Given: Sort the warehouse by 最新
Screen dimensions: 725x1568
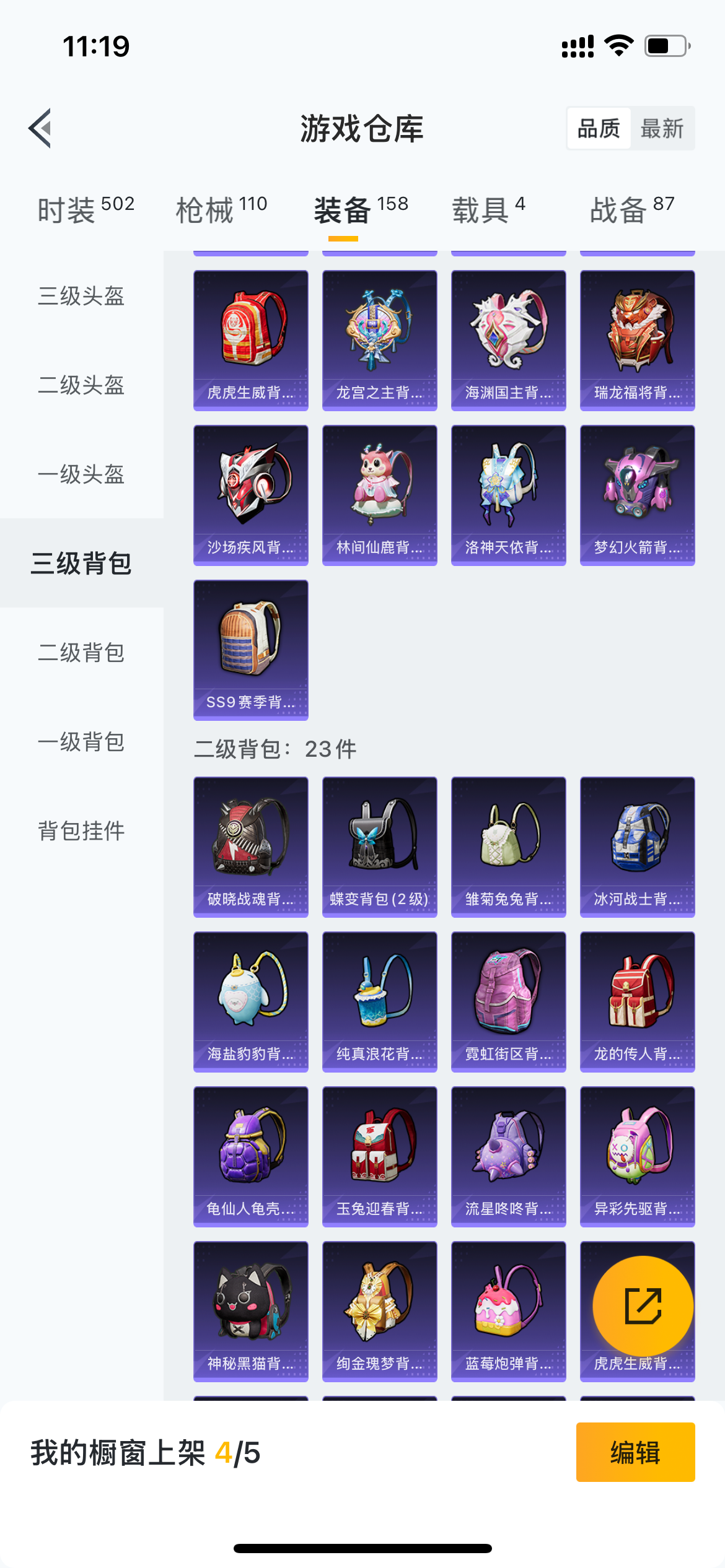Looking at the screenshot, I should pos(661,128).
